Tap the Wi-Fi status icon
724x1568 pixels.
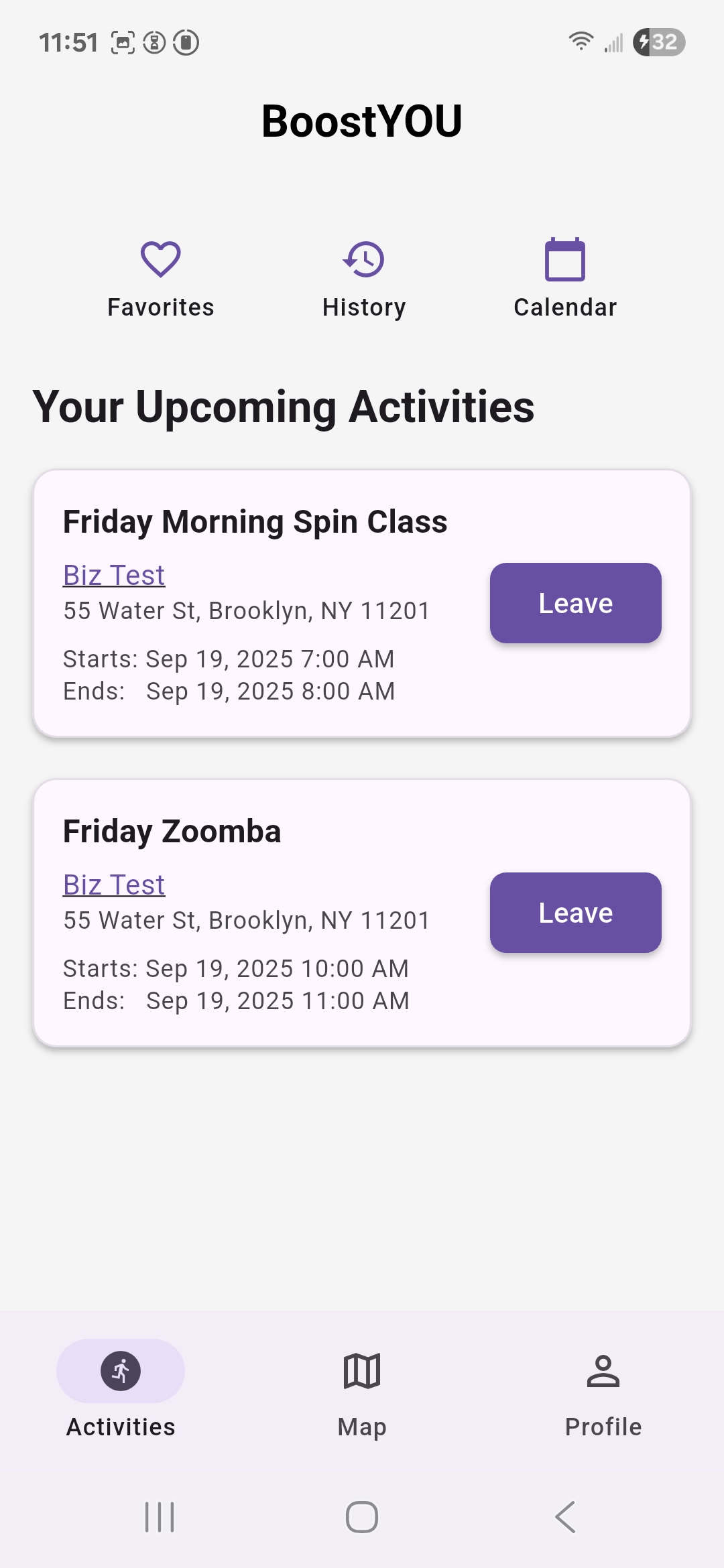click(581, 41)
